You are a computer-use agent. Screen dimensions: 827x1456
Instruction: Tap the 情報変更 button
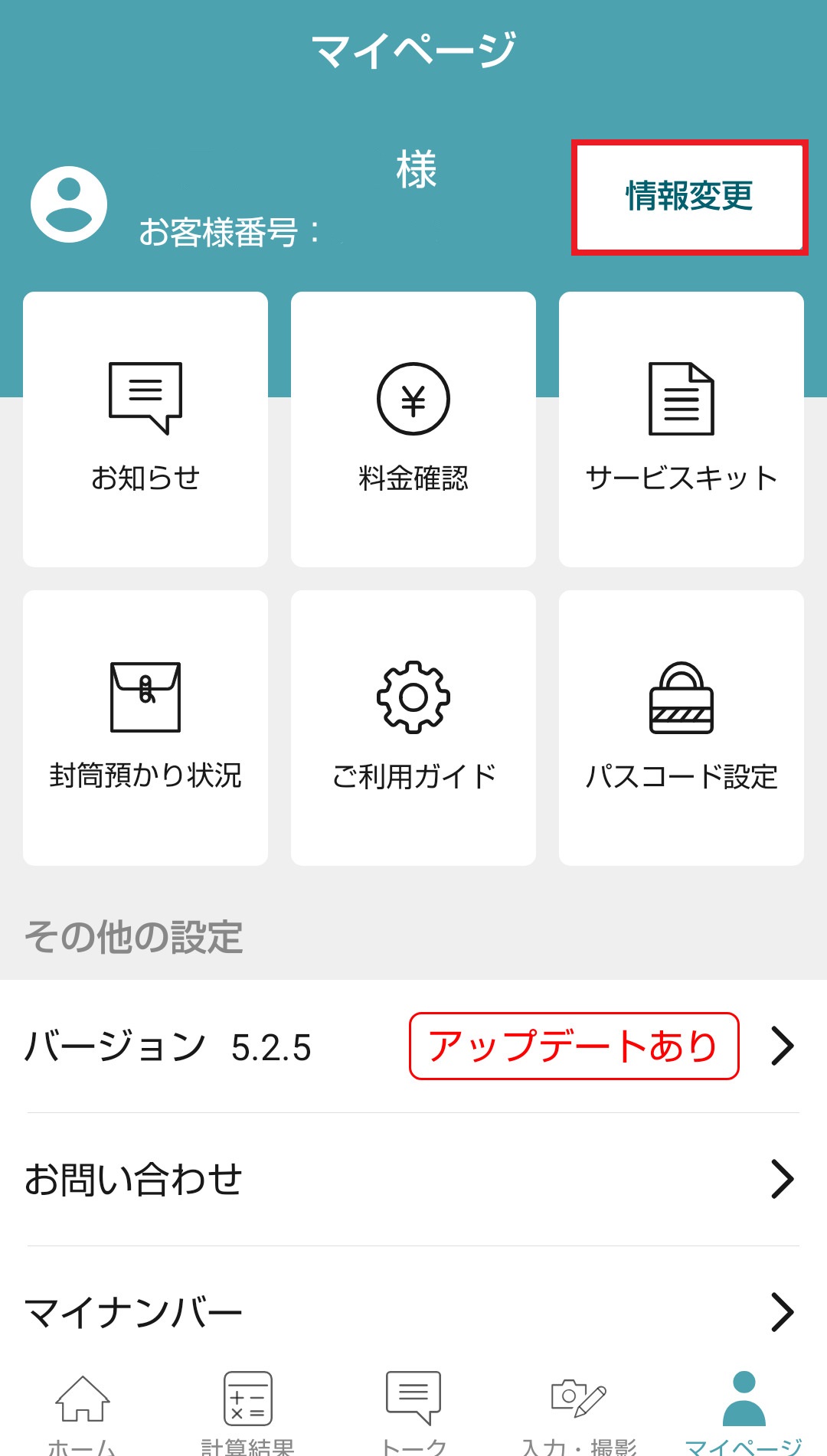[689, 198]
